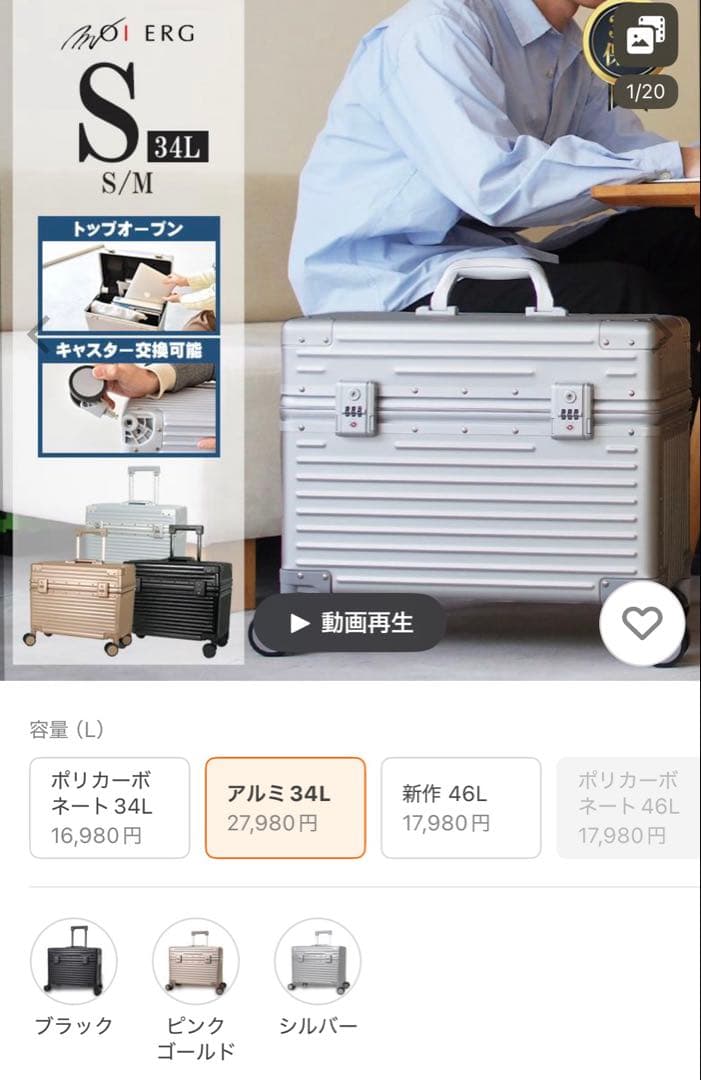
Task: Pick the ブラック color
Action: (x=74, y=961)
